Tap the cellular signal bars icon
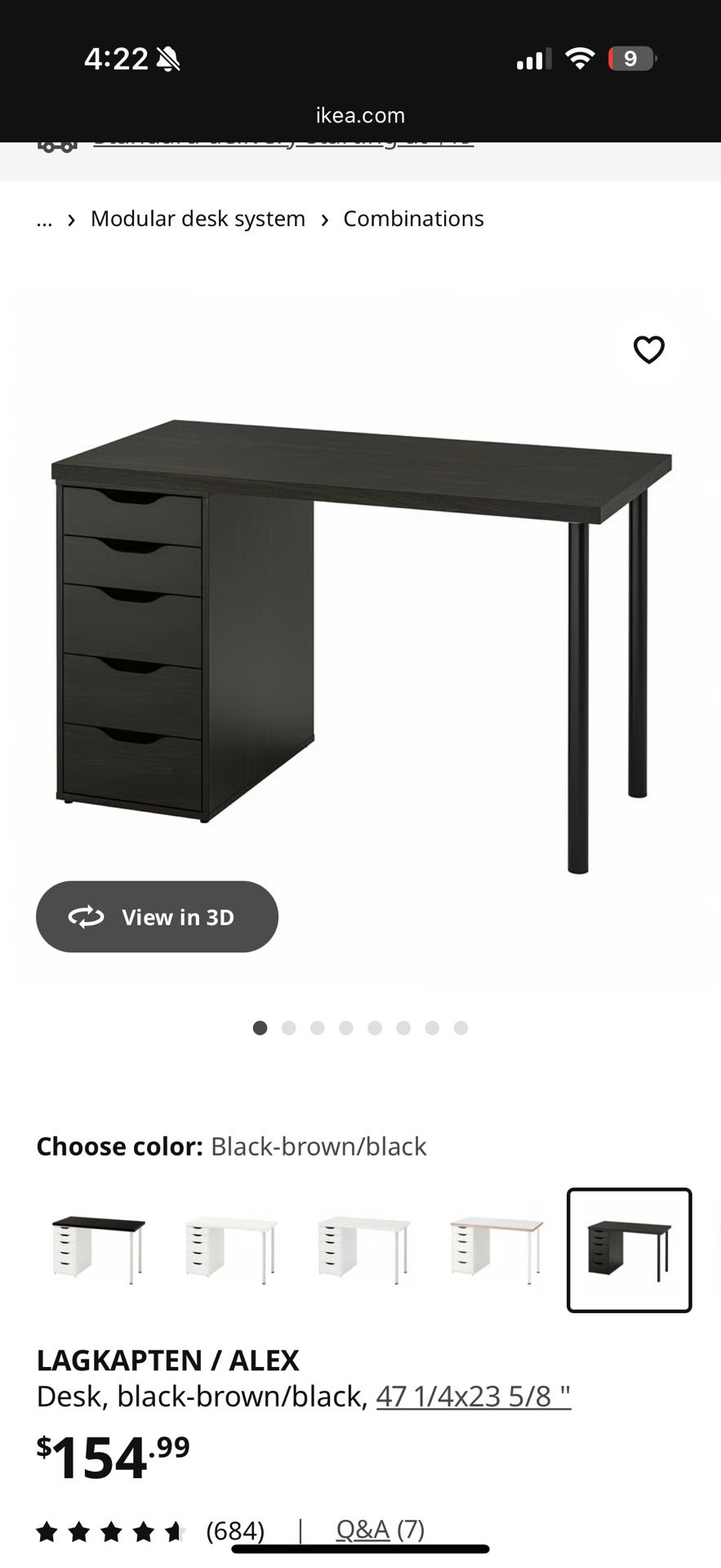This screenshot has height=1568, width=721. [x=532, y=60]
